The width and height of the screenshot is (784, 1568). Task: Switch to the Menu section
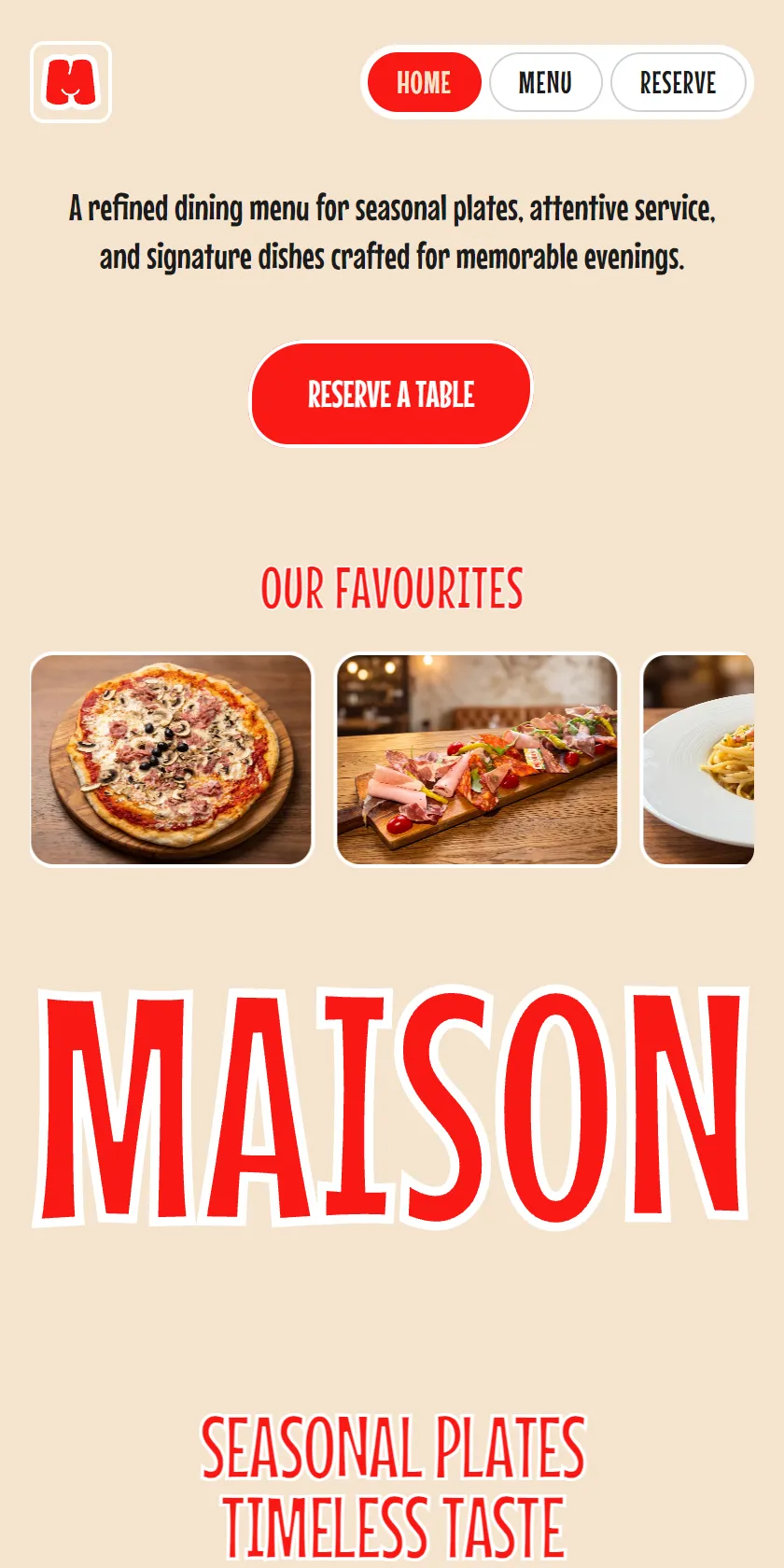tap(546, 82)
